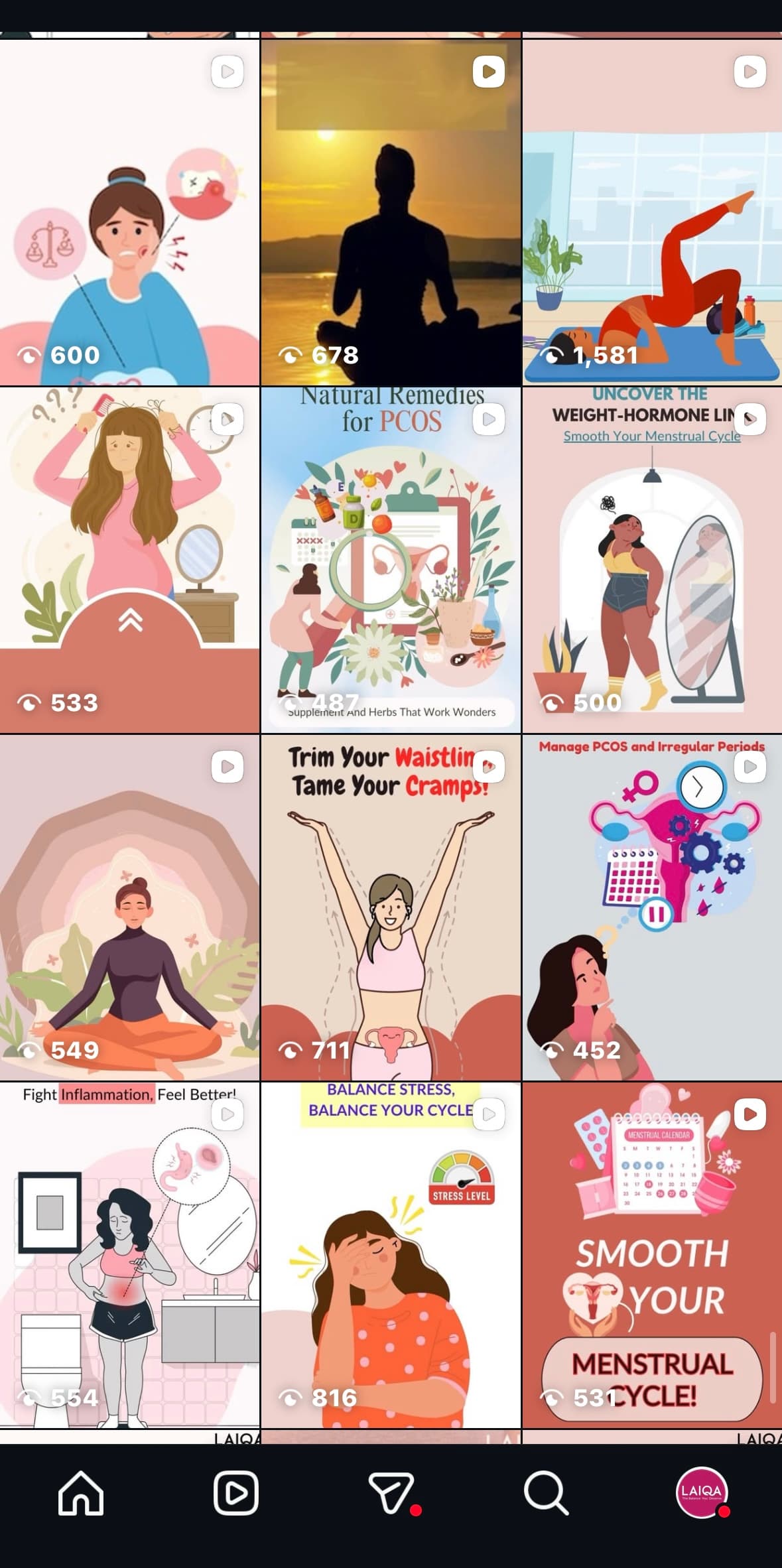Click the 1,581 view count label

(x=604, y=355)
